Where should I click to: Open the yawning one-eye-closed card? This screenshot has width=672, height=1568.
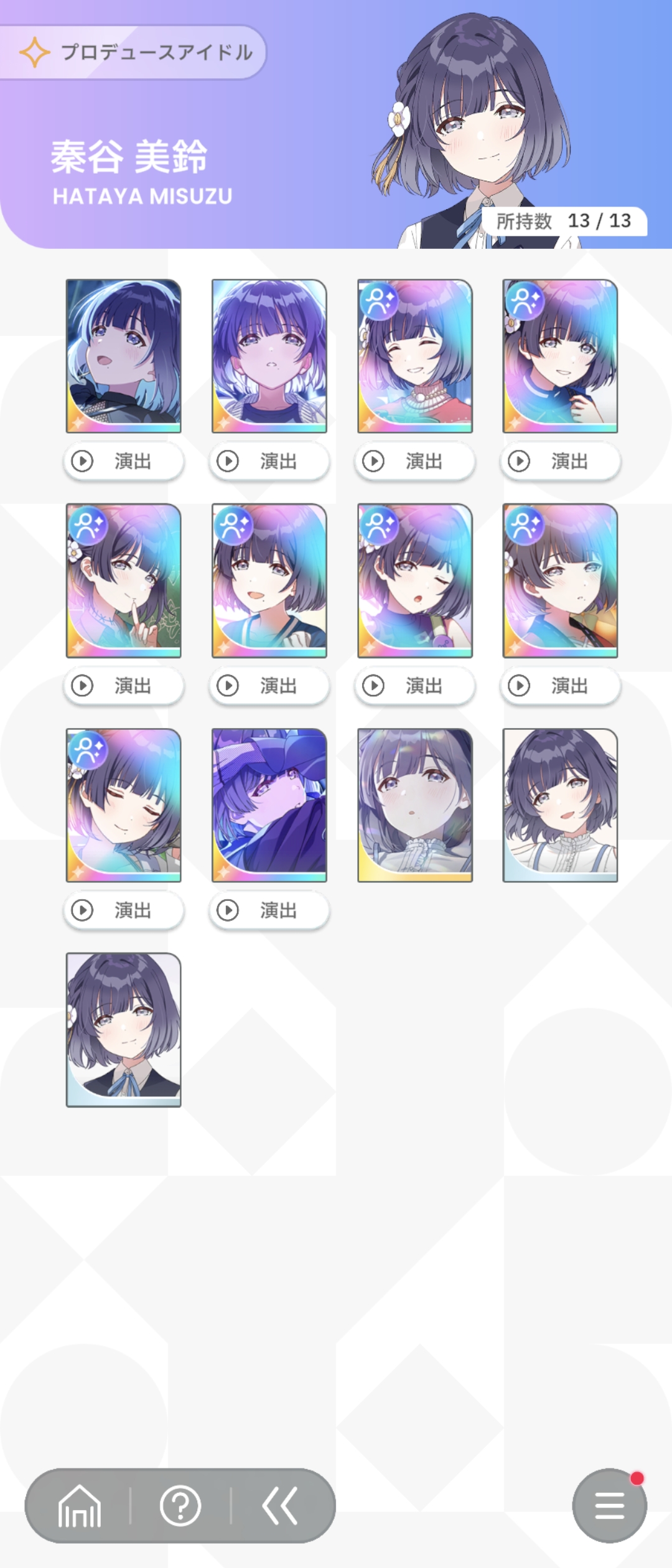tap(415, 581)
